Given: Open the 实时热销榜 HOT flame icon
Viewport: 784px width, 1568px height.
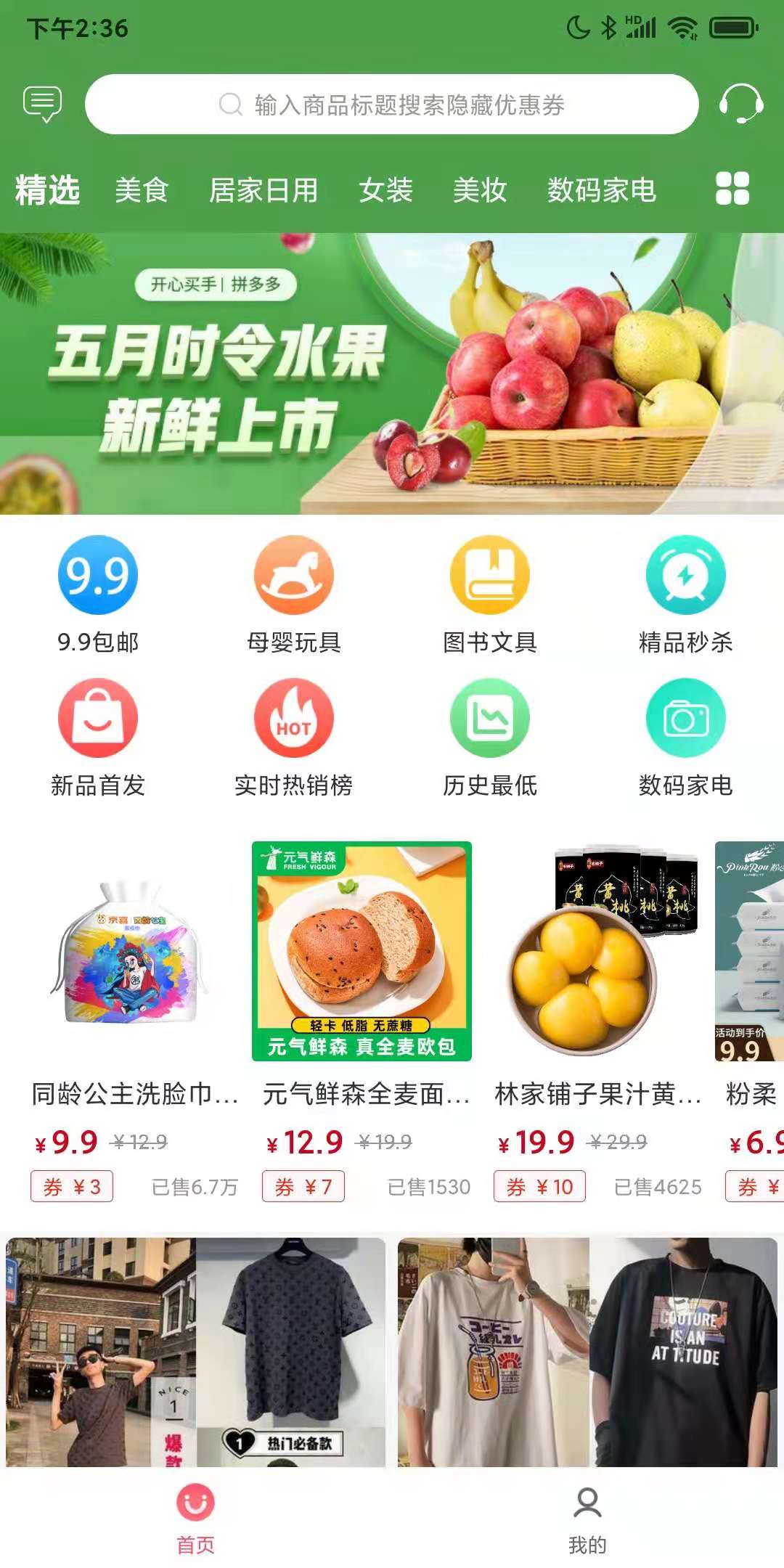Looking at the screenshot, I should click(293, 717).
